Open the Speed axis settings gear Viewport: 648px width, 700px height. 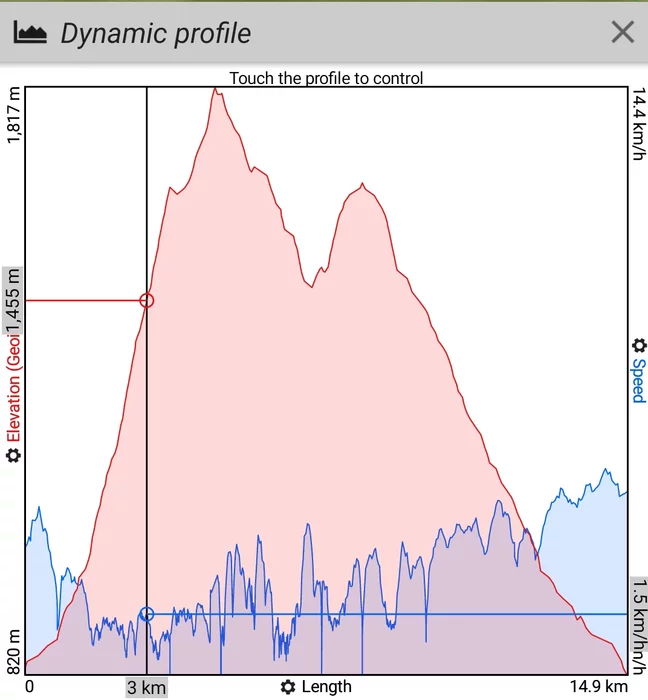click(638, 346)
